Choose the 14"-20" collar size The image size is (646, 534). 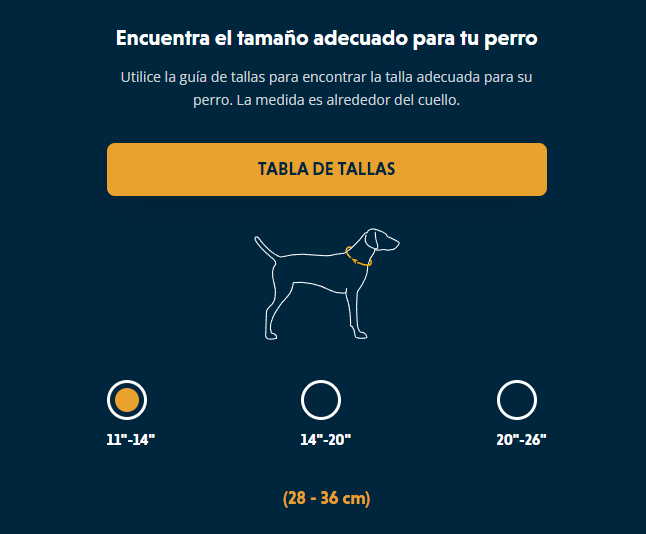point(321,400)
